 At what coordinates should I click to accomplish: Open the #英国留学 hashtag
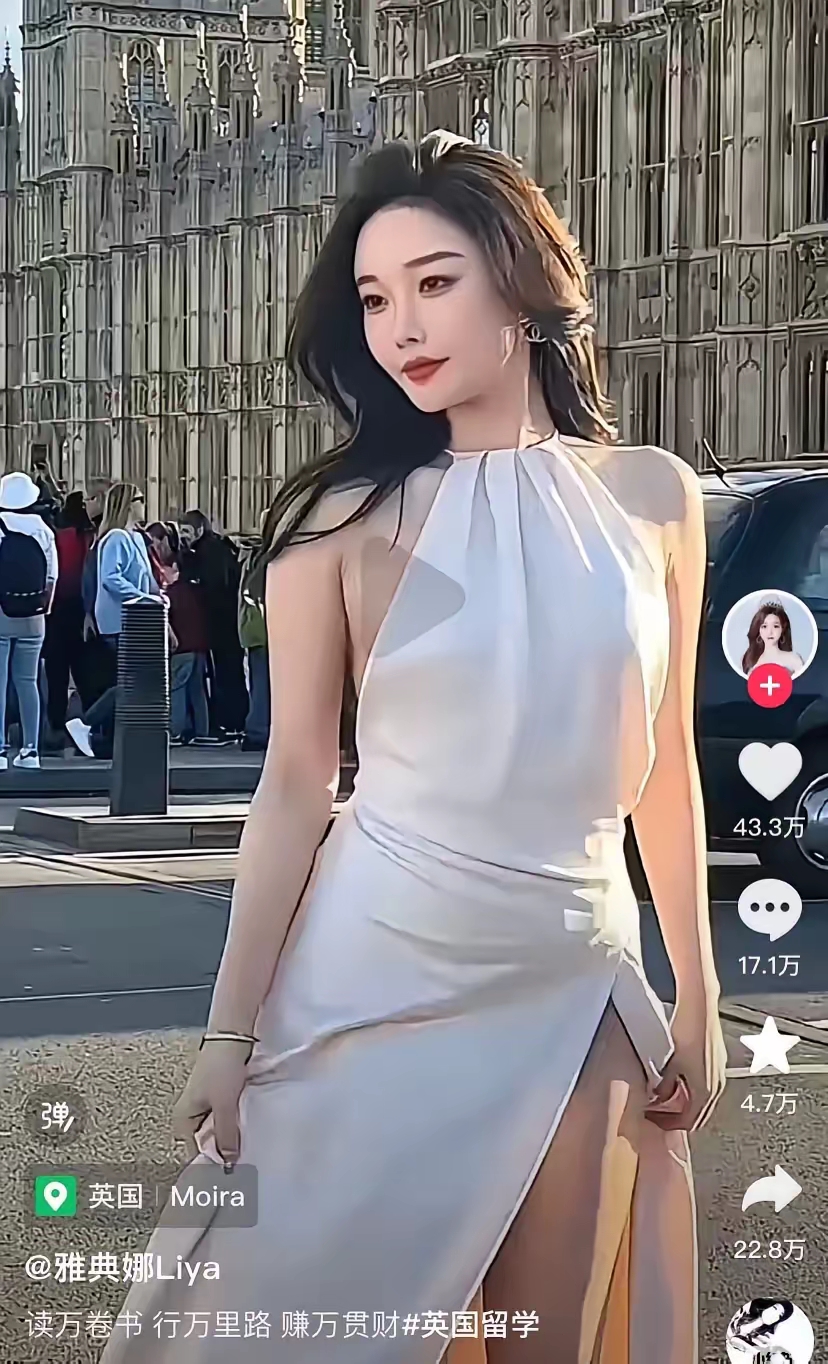click(x=471, y=1325)
